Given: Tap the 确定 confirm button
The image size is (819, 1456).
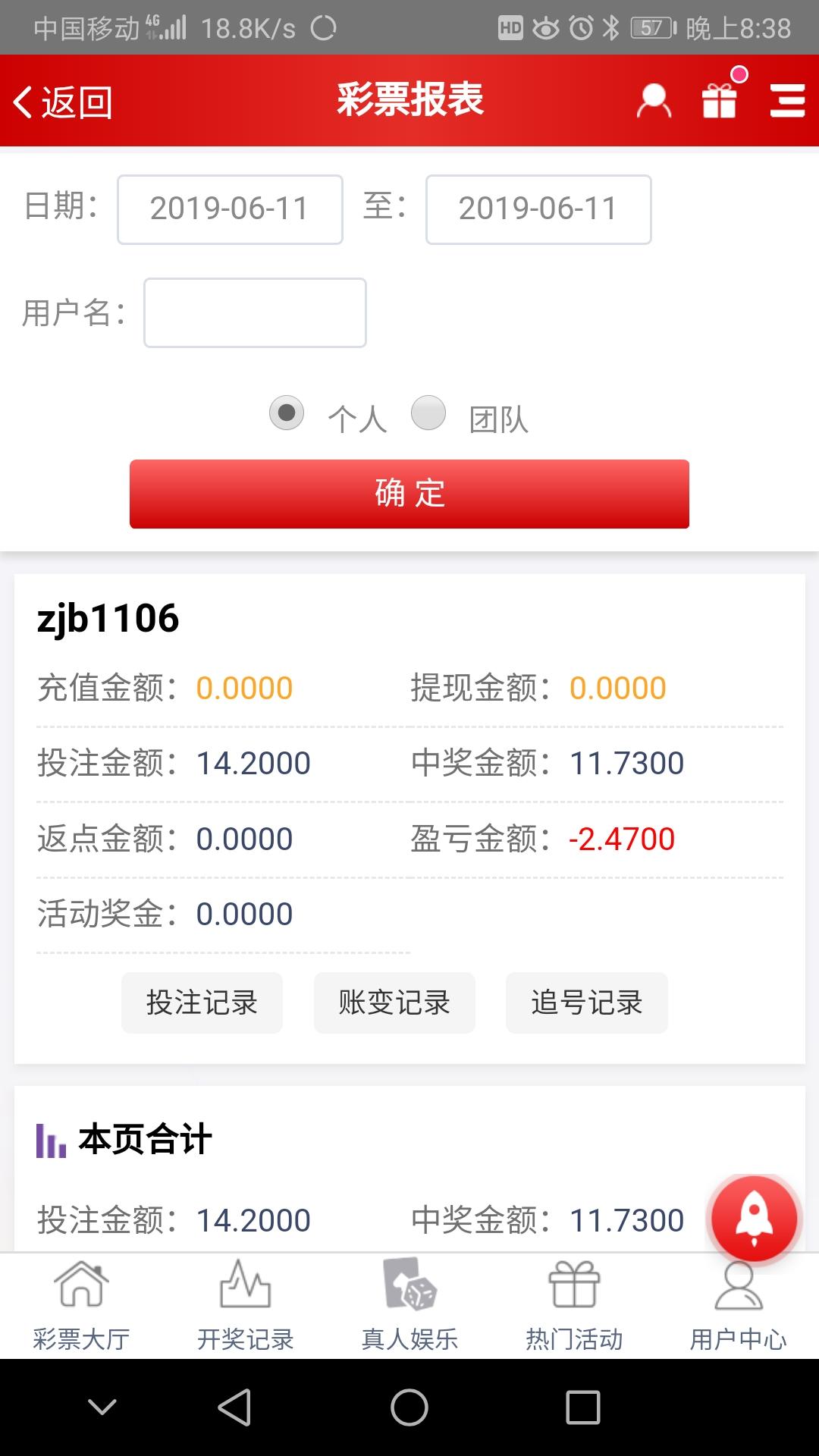Looking at the screenshot, I should (409, 494).
